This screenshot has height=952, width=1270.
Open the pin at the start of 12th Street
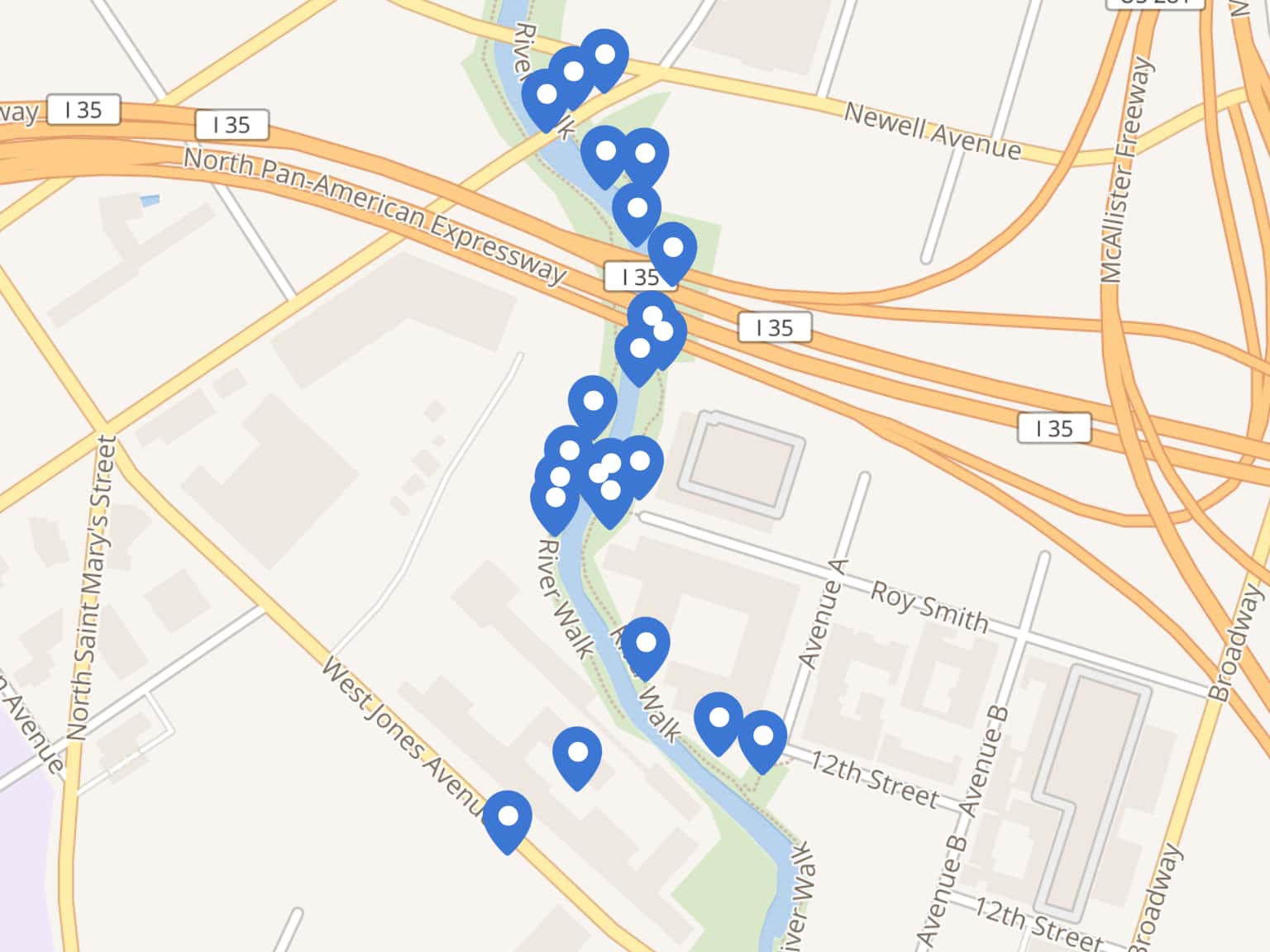(x=762, y=738)
